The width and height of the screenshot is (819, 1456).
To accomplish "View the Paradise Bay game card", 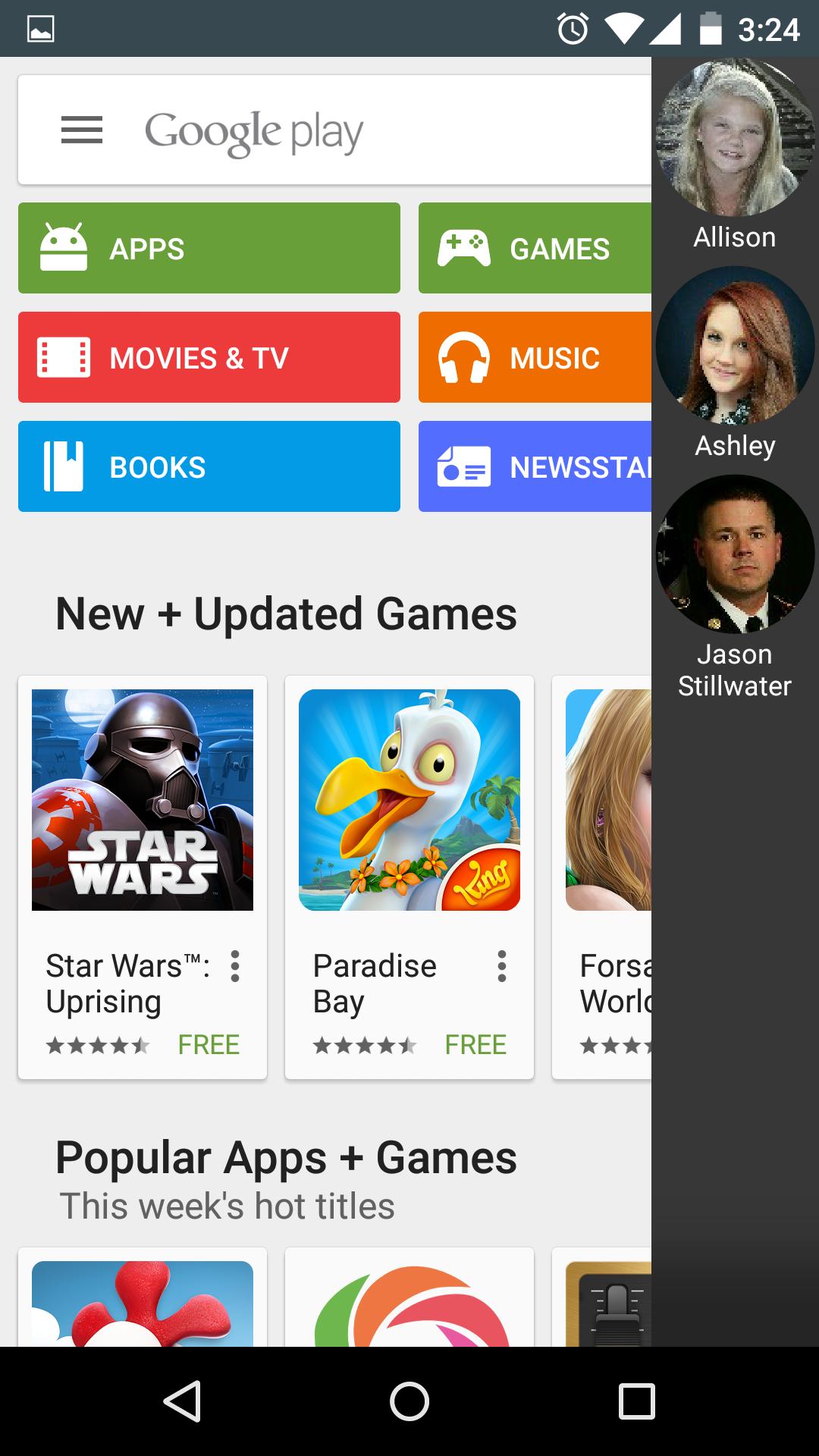I will (409, 800).
